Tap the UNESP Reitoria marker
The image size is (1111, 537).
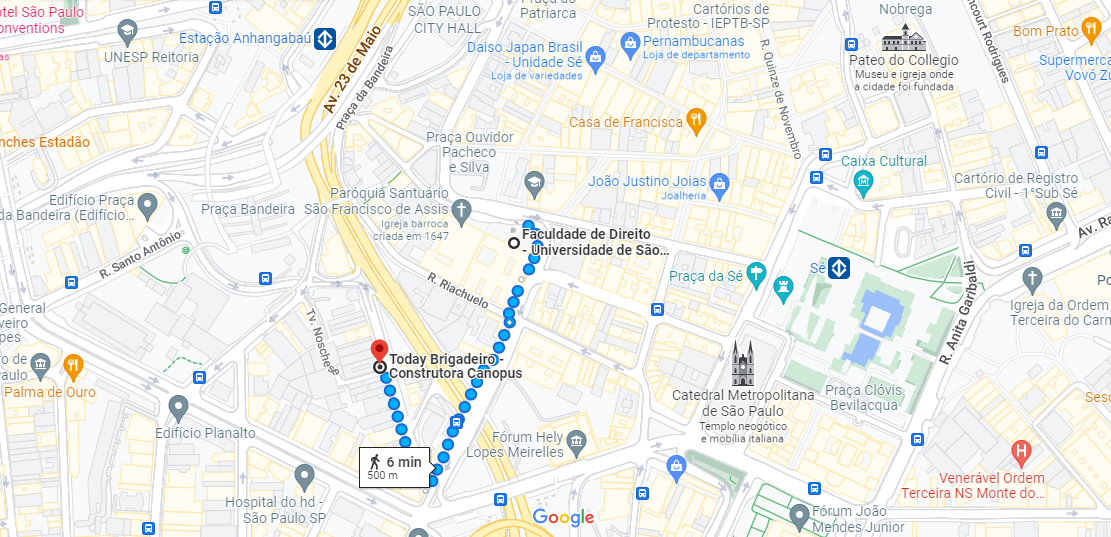coord(126,33)
